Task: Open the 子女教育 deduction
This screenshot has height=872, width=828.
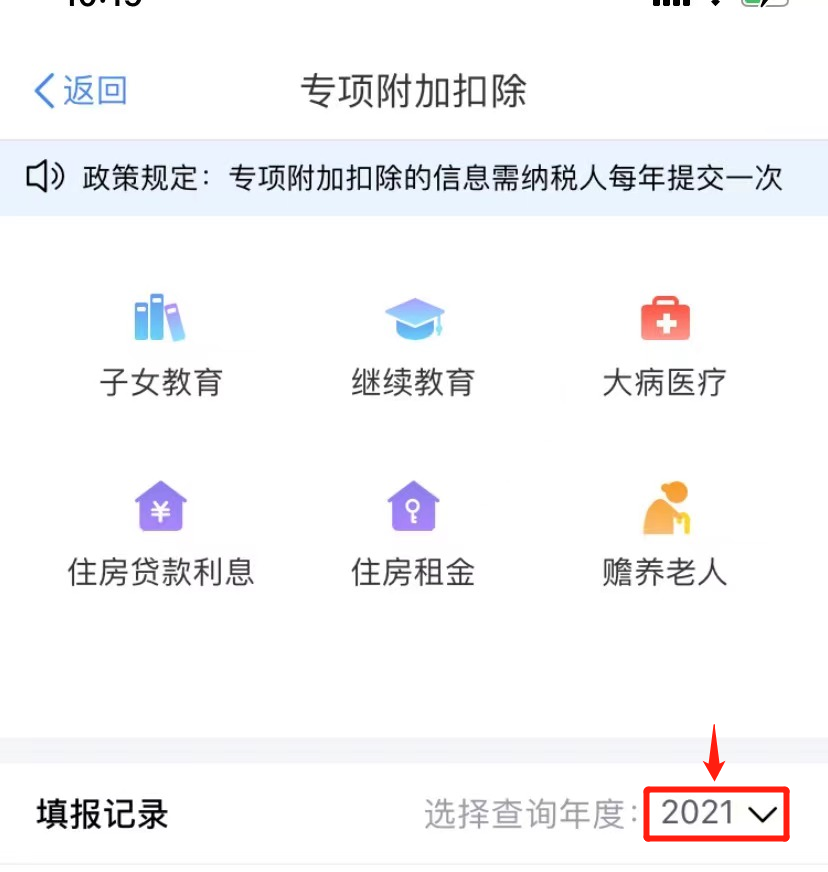Action: (x=161, y=345)
